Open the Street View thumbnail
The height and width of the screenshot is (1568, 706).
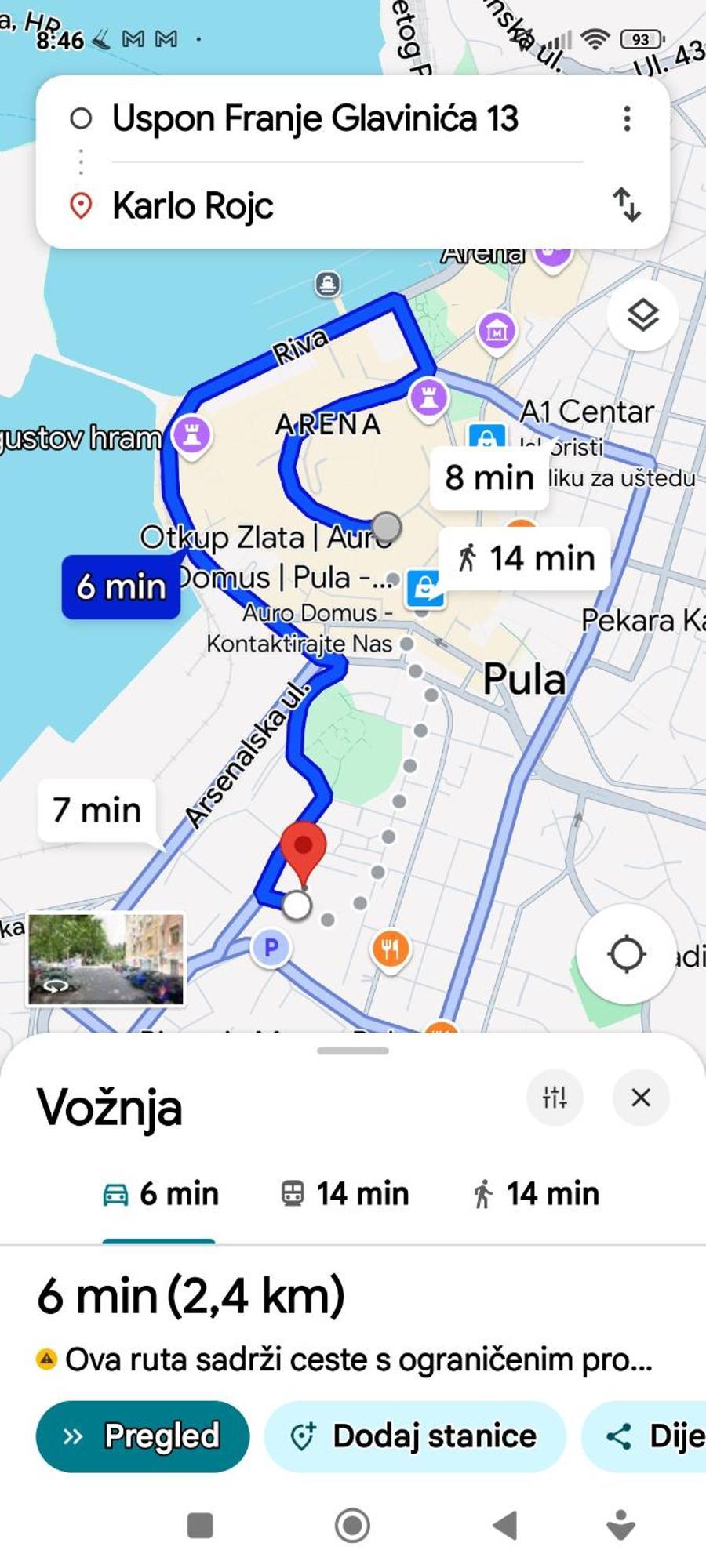(x=106, y=959)
